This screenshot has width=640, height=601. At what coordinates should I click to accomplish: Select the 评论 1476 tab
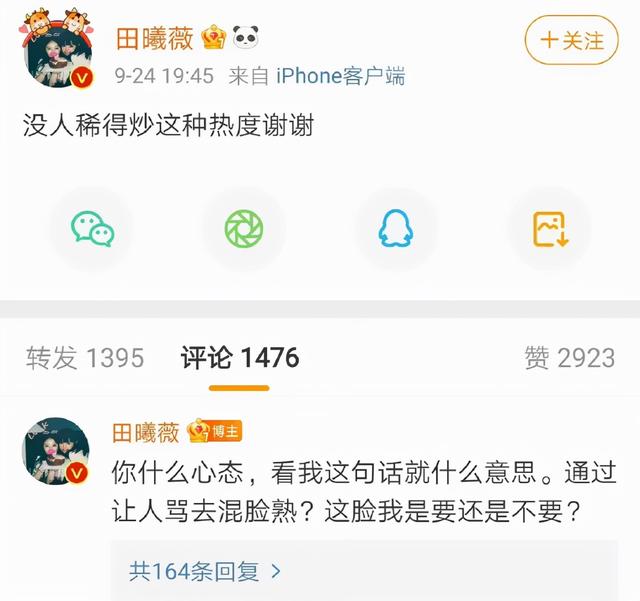click(x=240, y=357)
